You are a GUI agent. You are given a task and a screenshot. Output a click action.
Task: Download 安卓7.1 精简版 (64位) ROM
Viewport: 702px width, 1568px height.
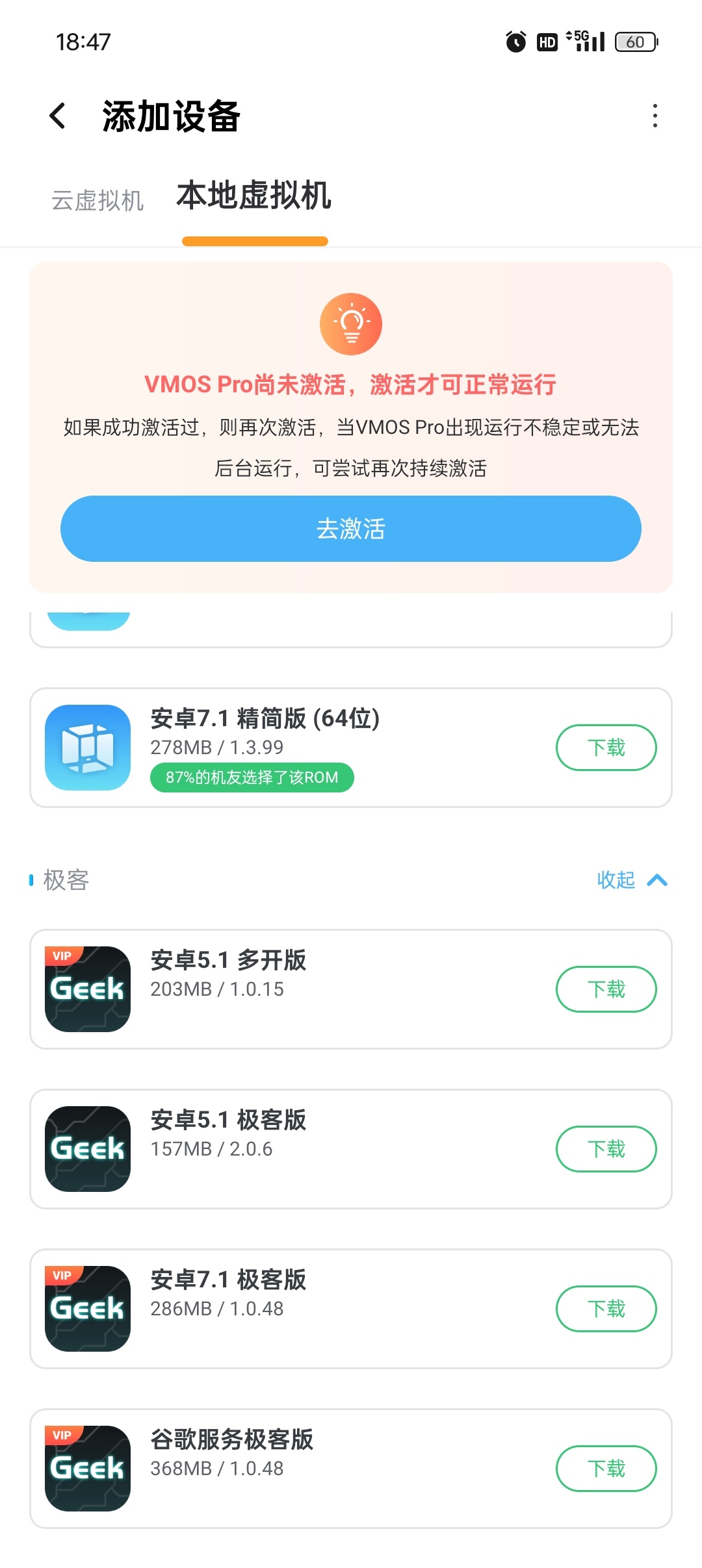point(606,748)
